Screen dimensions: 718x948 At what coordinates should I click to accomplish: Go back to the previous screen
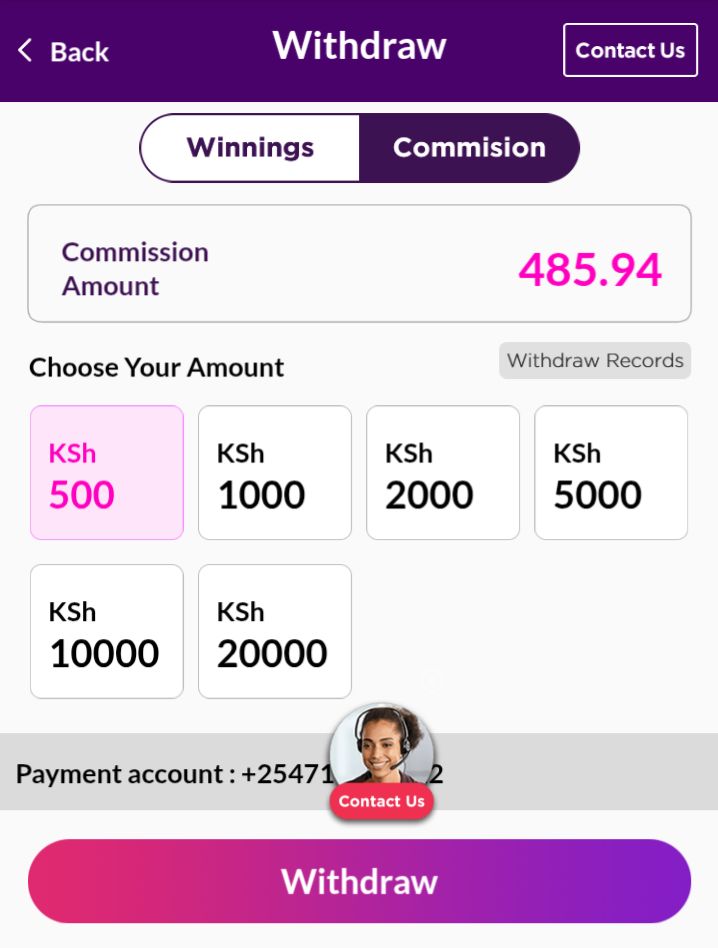(x=62, y=51)
